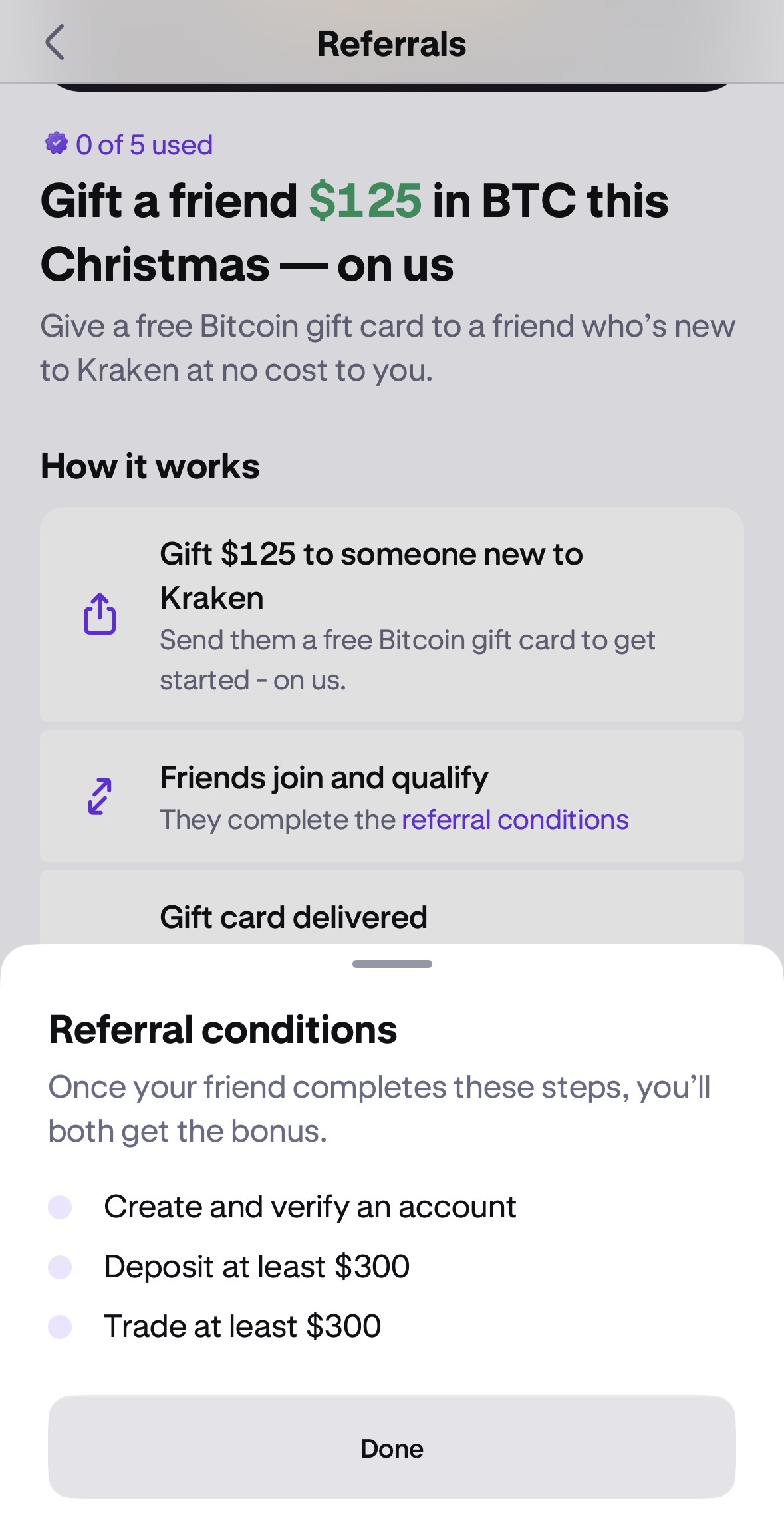The height and width of the screenshot is (1536, 784).
Task: Go back from the Referrals page
Action: (55, 43)
